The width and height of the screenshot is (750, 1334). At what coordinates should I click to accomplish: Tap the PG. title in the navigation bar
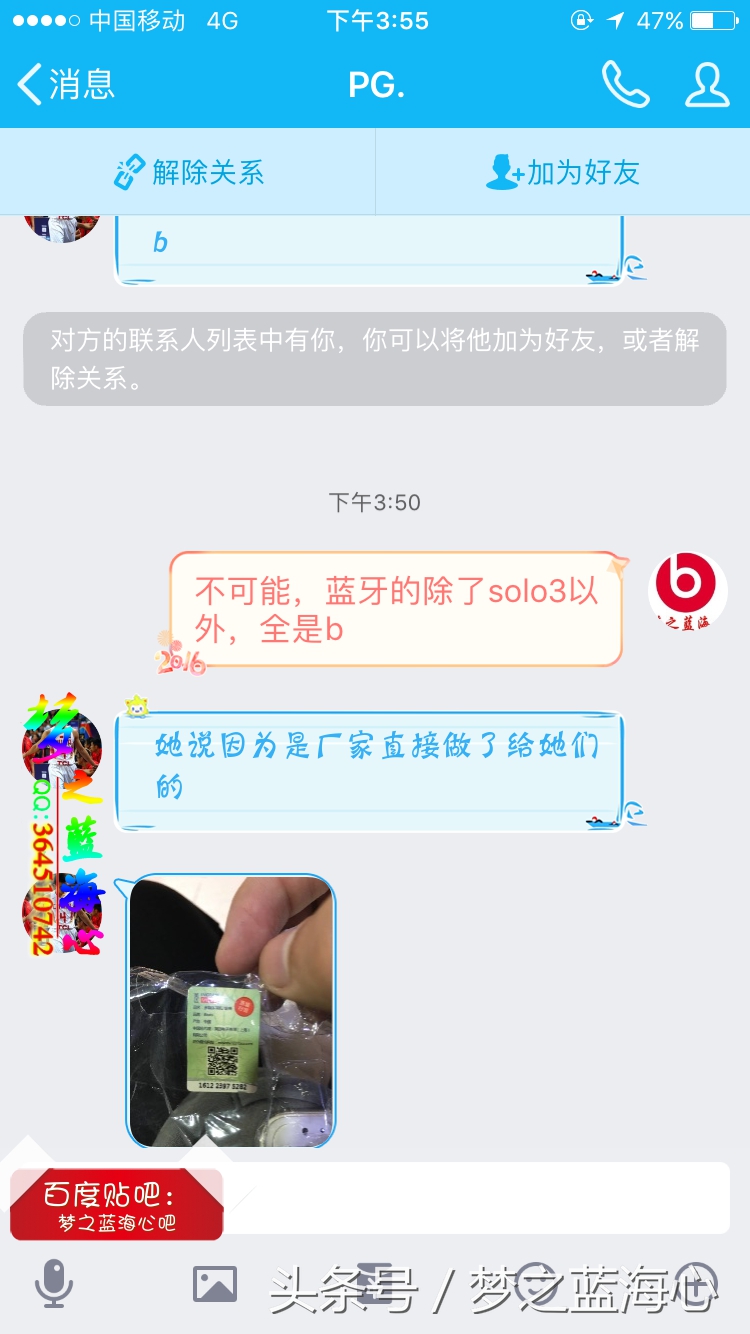(x=374, y=85)
